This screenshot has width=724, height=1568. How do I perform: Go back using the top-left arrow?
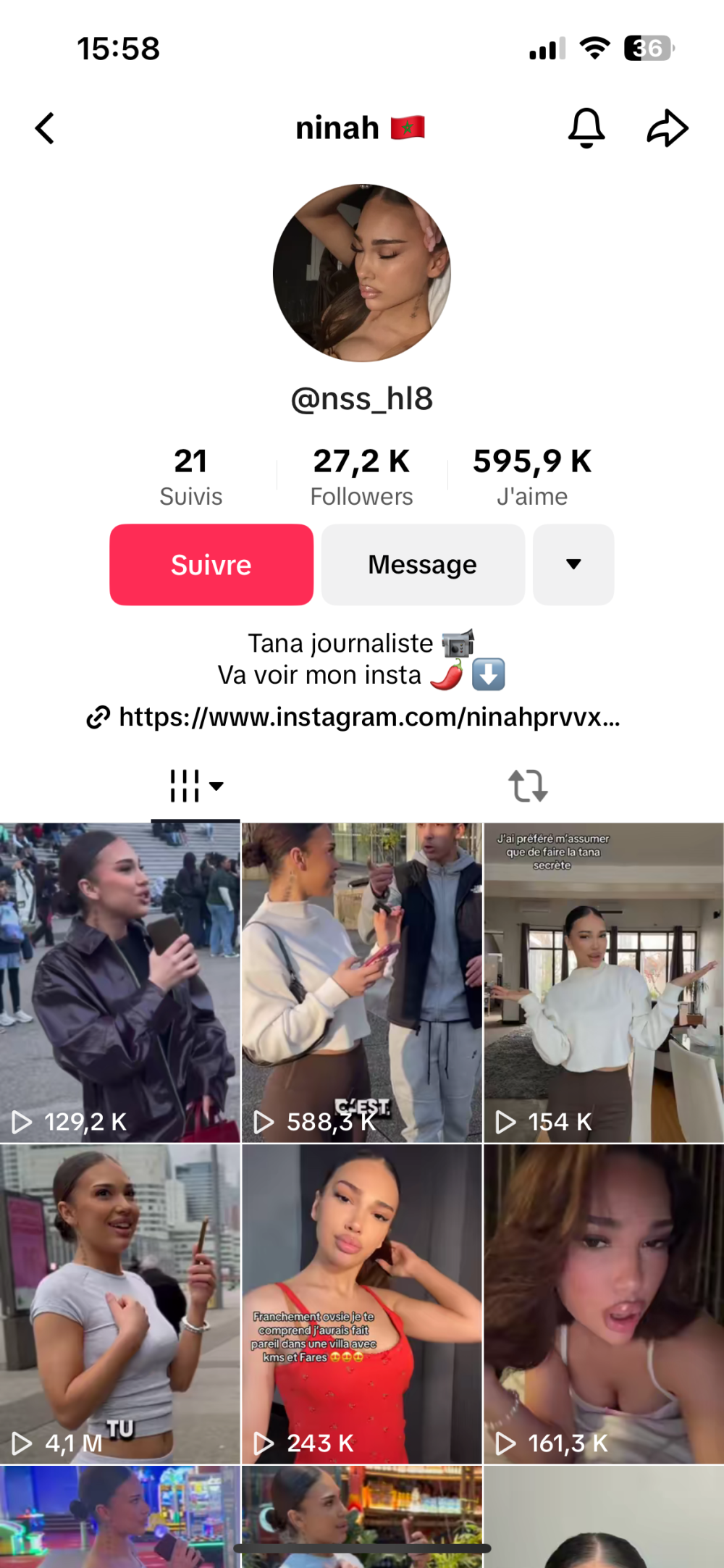click(x=45, y=129)
